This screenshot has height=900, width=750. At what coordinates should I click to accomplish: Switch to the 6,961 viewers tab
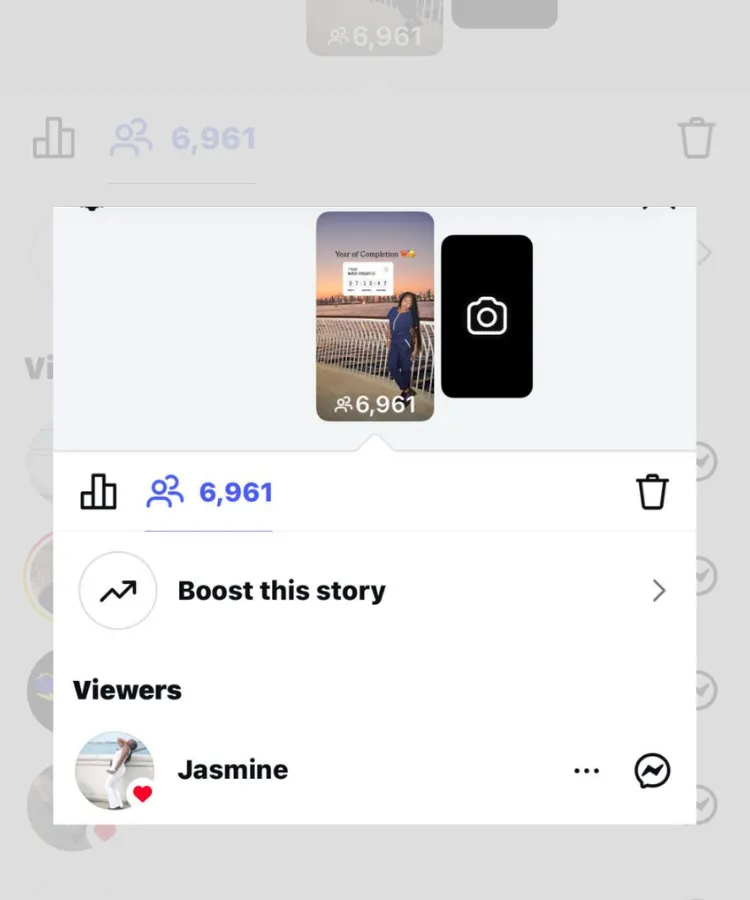pyautogui.click(x=210, y=492)
